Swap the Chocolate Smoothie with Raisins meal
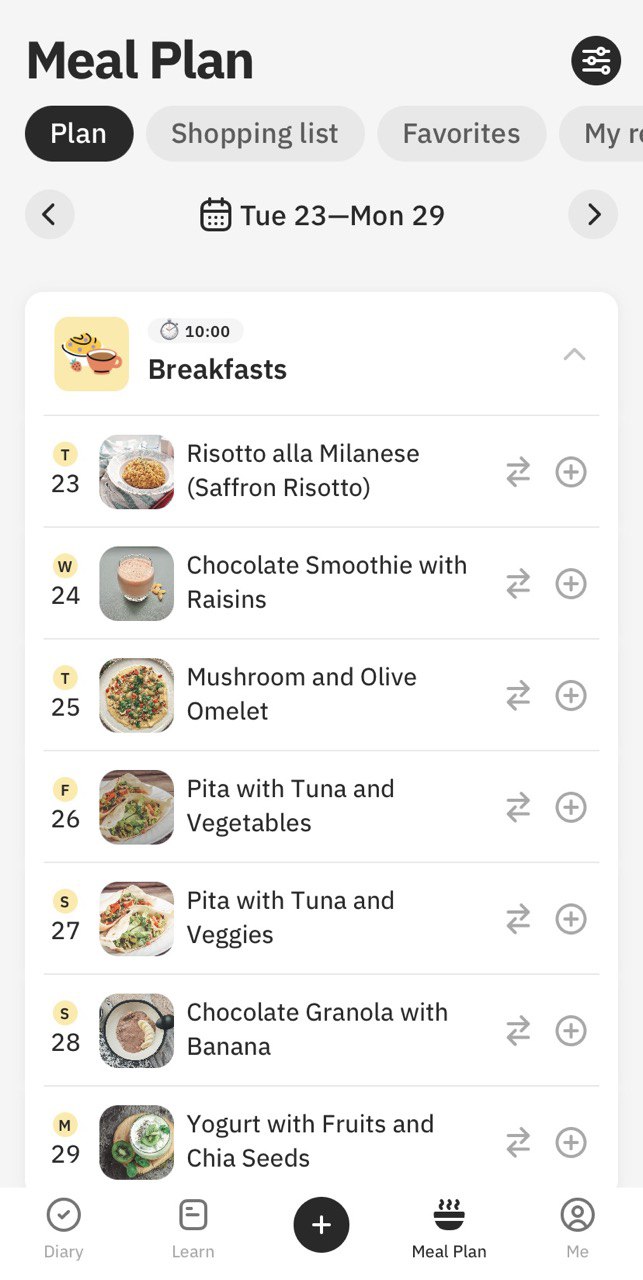The height and width of the screenshot is (1280, 643). tap(518, 584)
